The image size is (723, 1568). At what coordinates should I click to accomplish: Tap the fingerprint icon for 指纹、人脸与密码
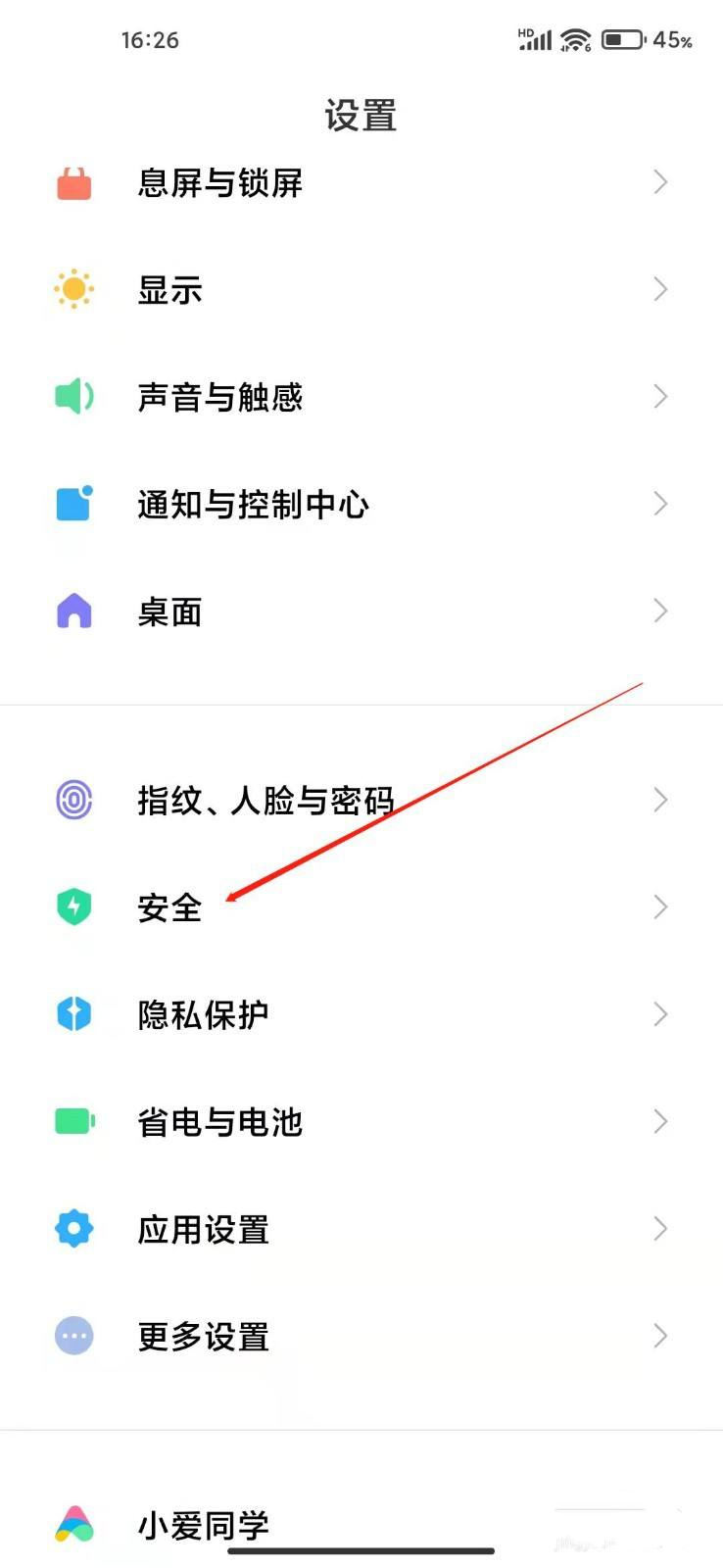click(x=73, y=800)
